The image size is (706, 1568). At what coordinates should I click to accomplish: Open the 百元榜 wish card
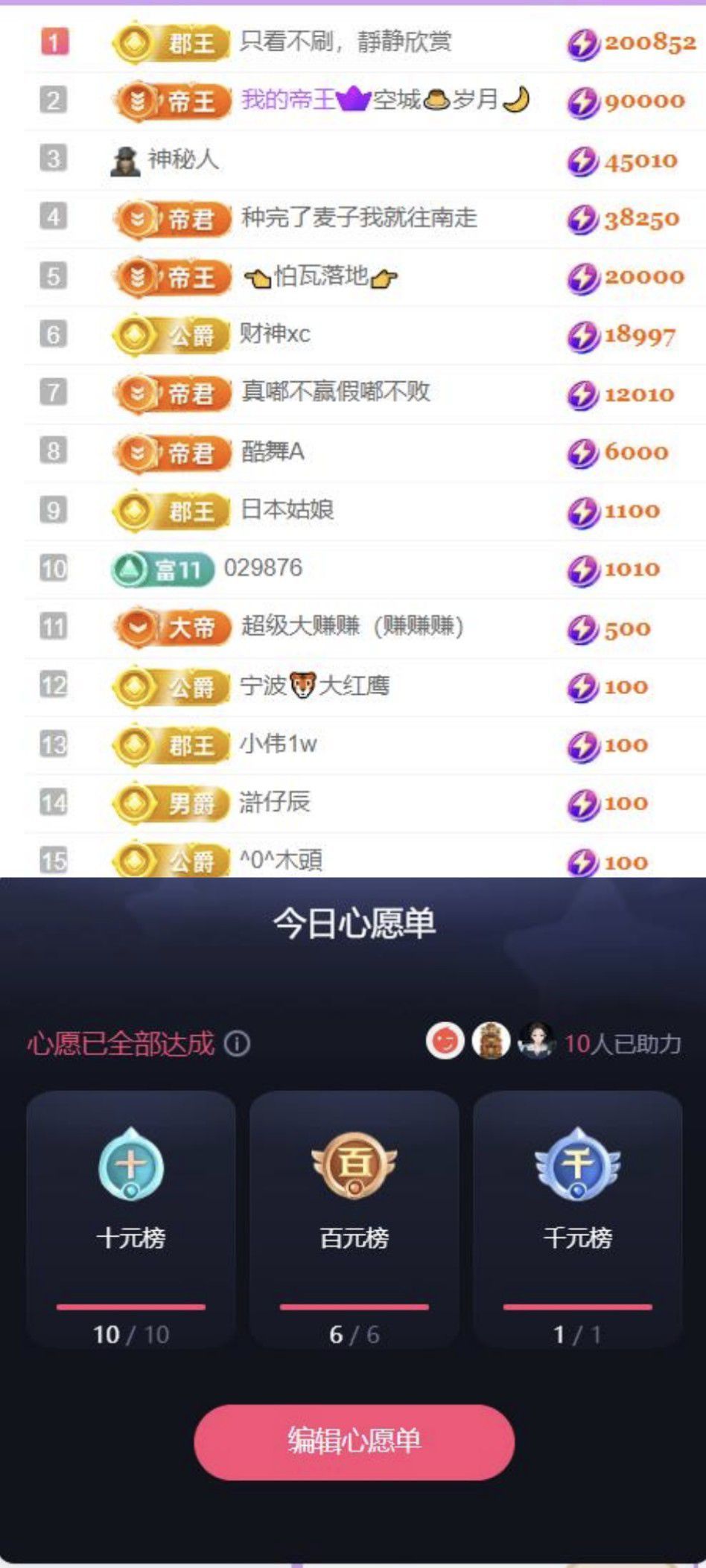(x=354, y=1220)
